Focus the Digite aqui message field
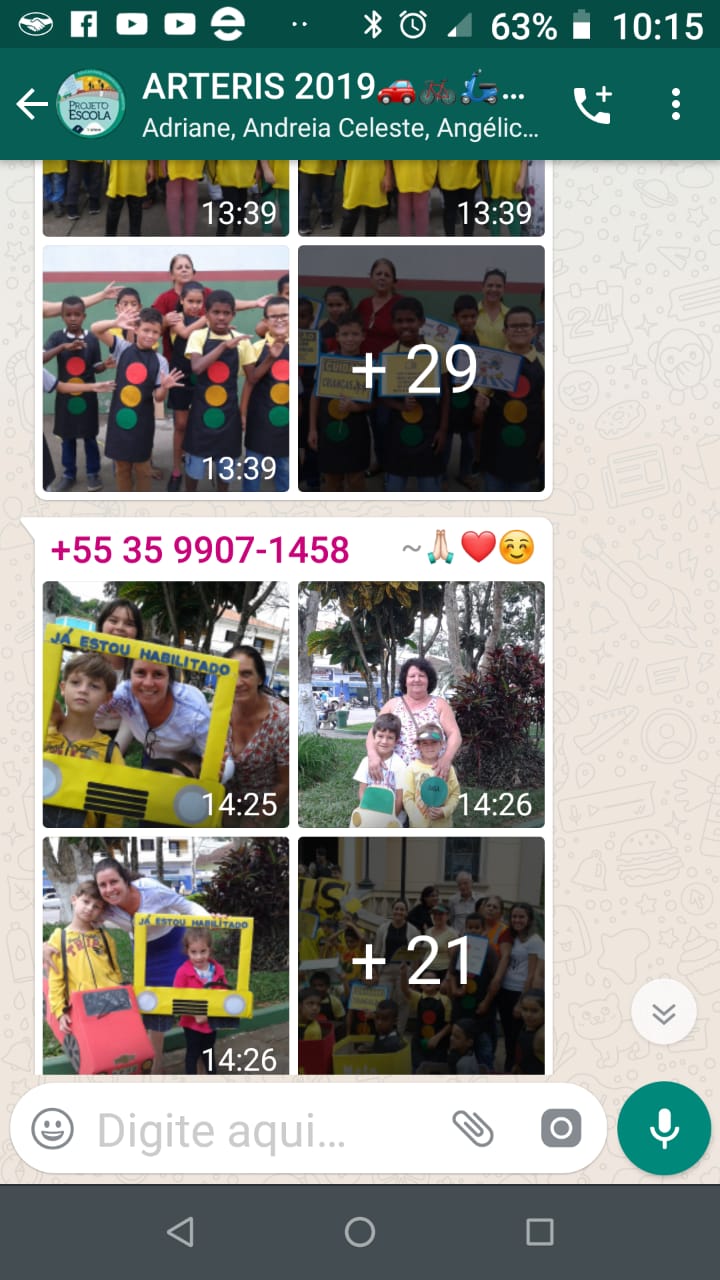The image size is (720, 1280). pyautogui.click(x=260, y=1130)
